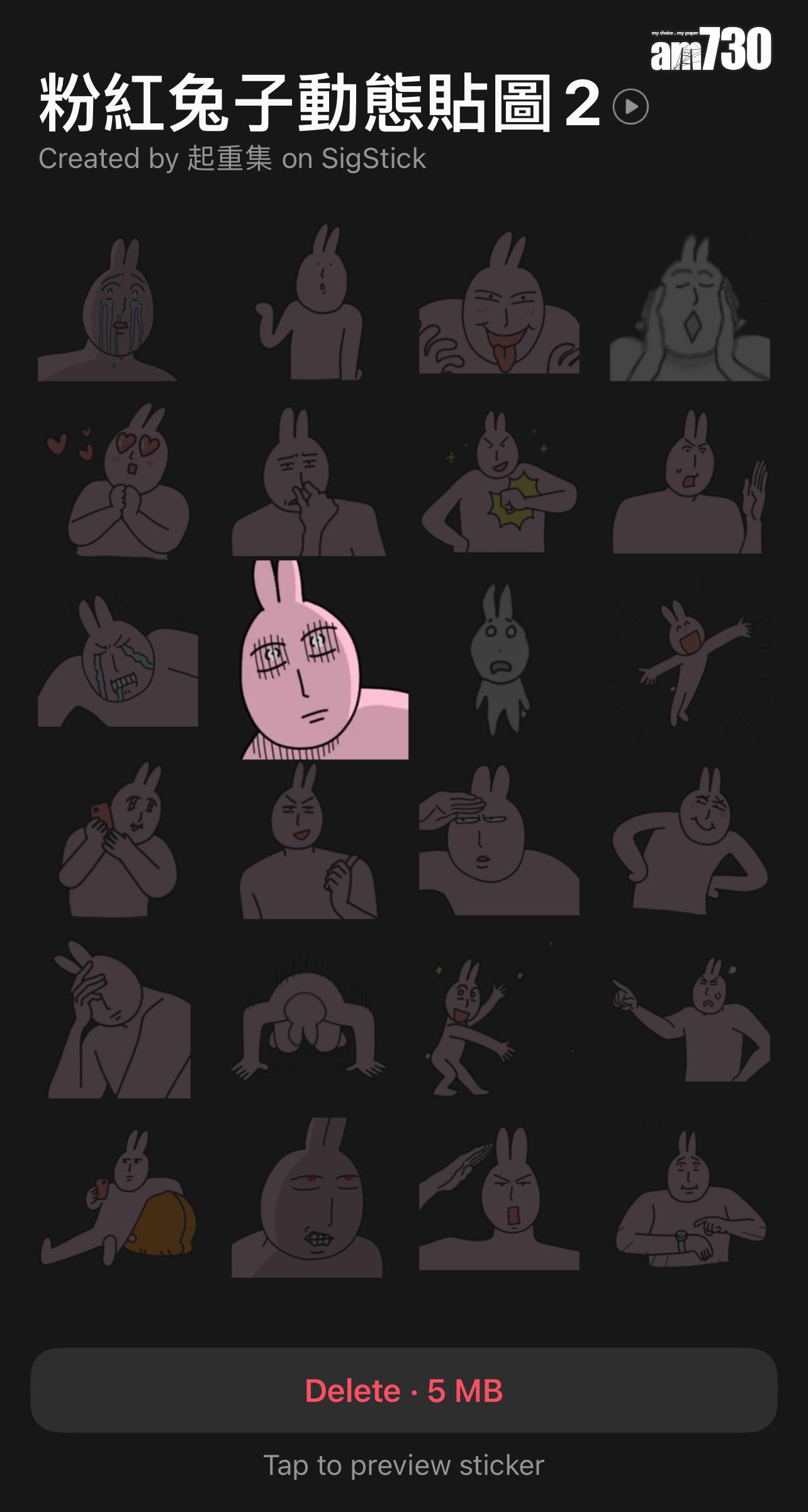Open the facepalming rabbit sticker
The width and height of the screenshot is (808, 1512).
coord(118,1021)
